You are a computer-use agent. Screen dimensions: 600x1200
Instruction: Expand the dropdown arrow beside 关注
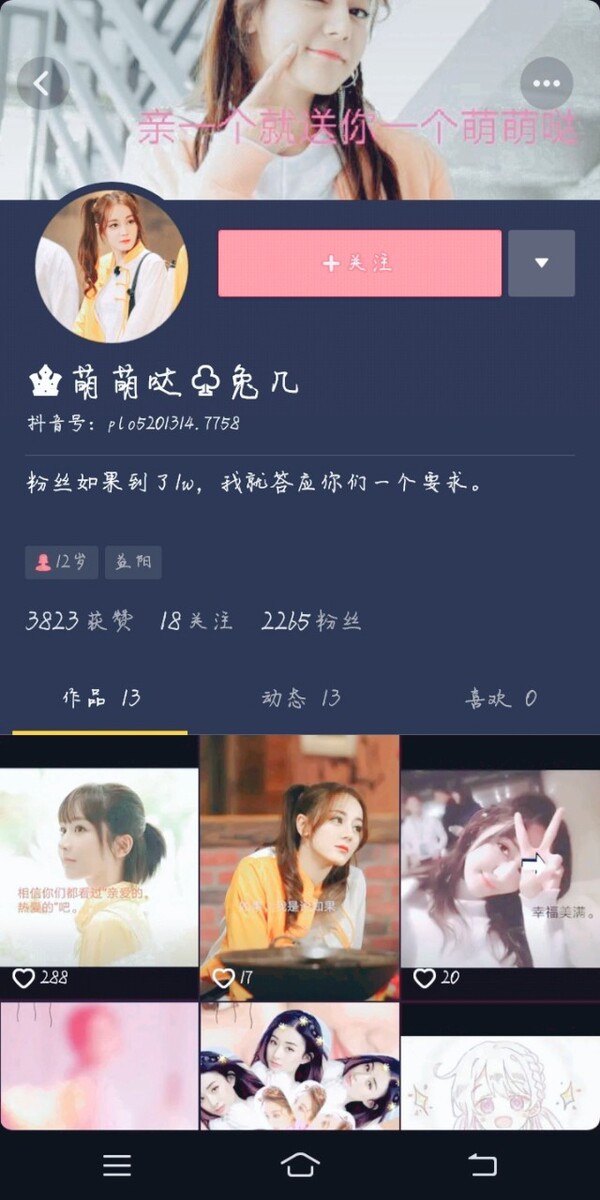(541, 263)
